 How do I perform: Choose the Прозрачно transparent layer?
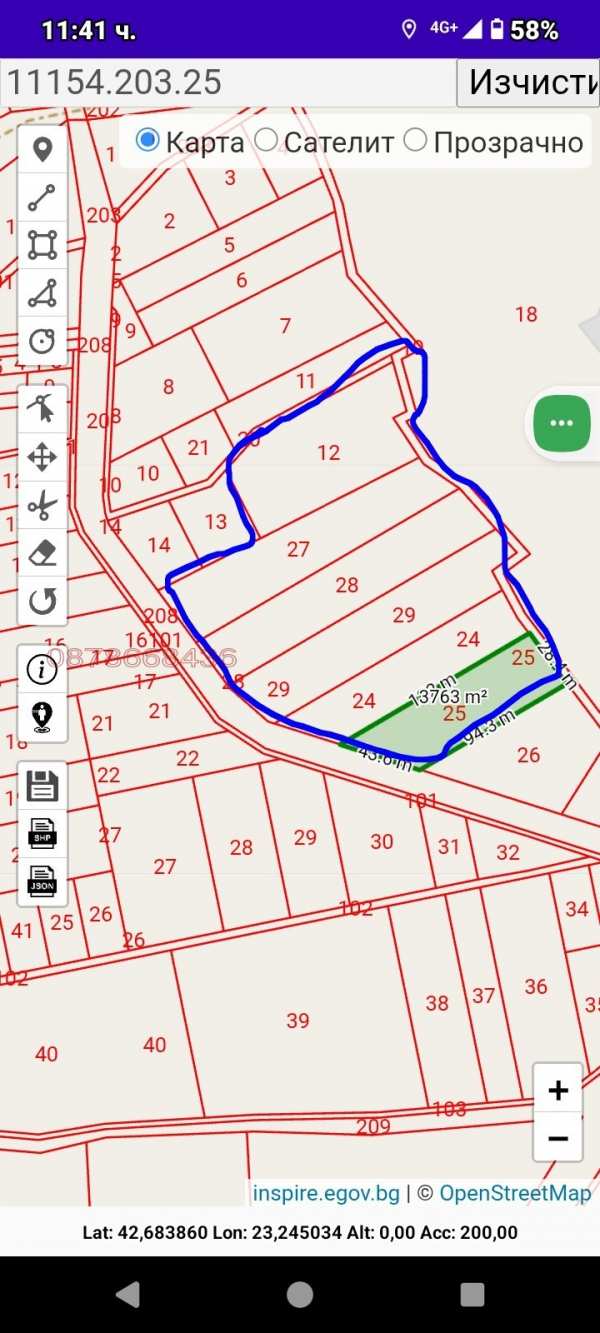coord(415,141)
